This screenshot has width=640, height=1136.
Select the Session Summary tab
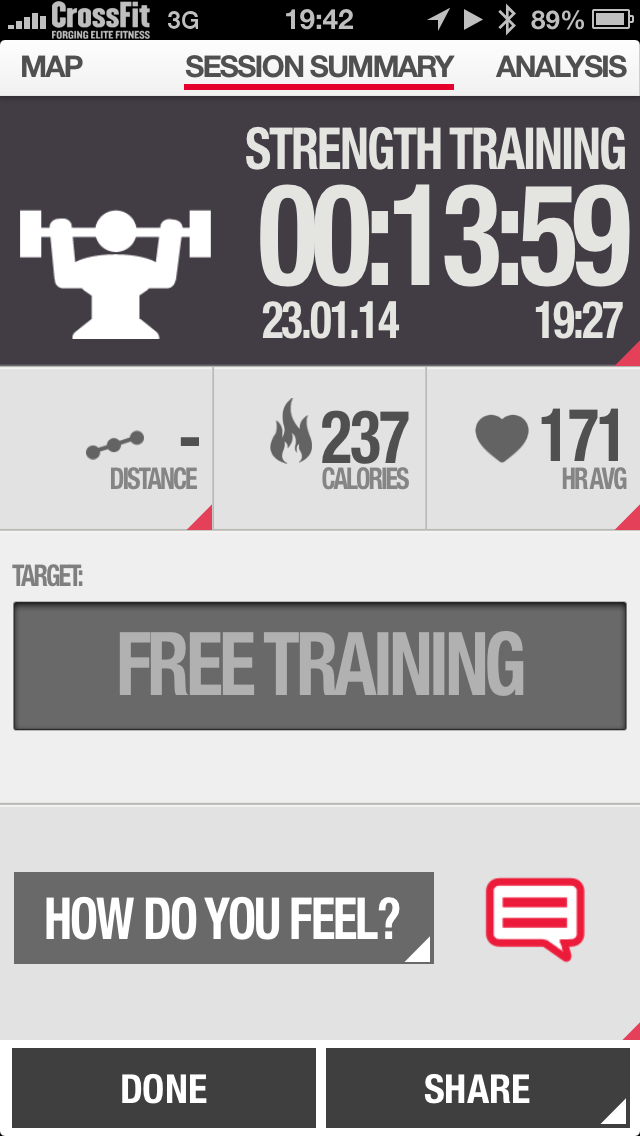[319, 68]
